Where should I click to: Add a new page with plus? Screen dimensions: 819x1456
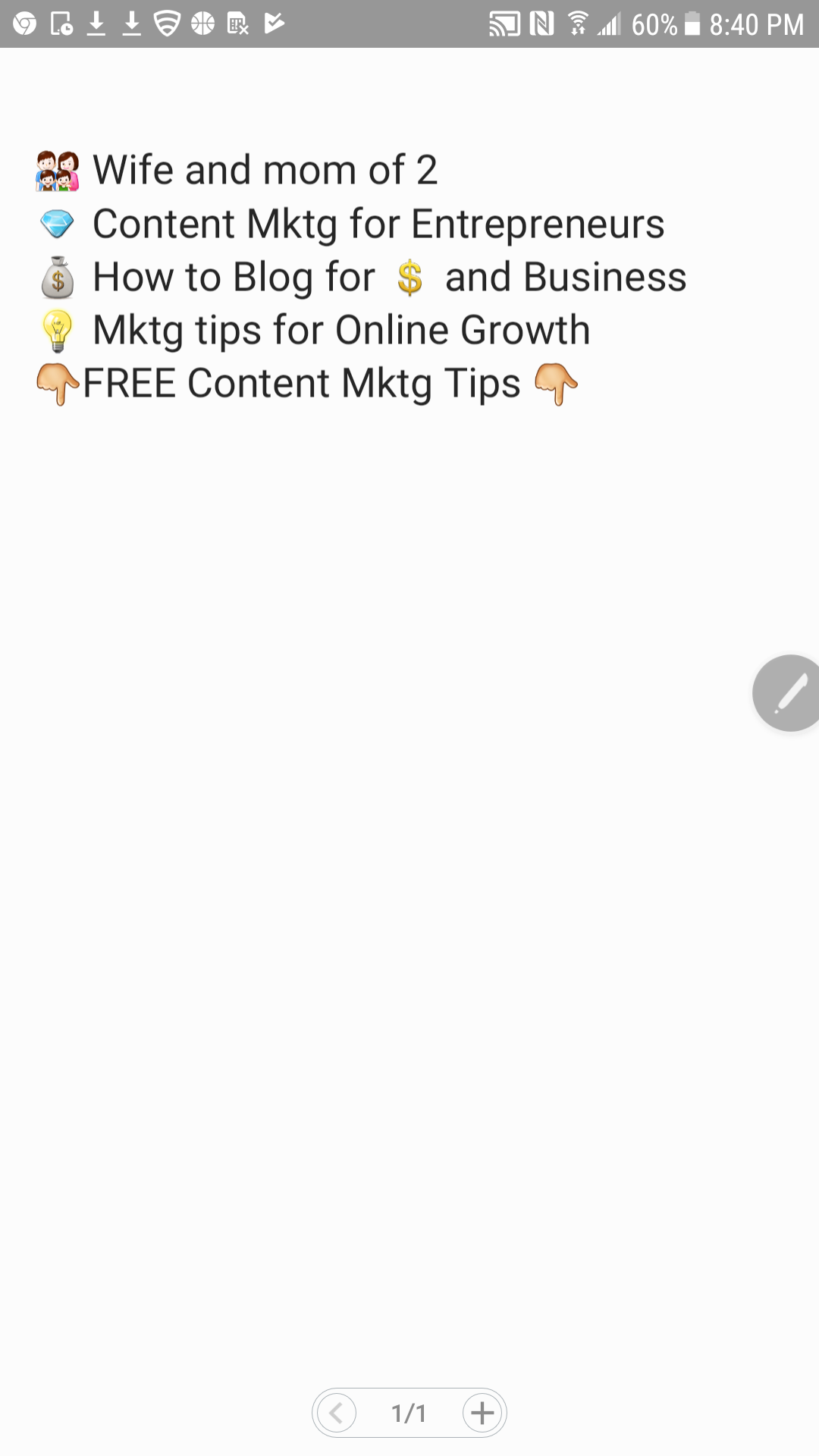pyautogui.click(x=482, y=1413)
